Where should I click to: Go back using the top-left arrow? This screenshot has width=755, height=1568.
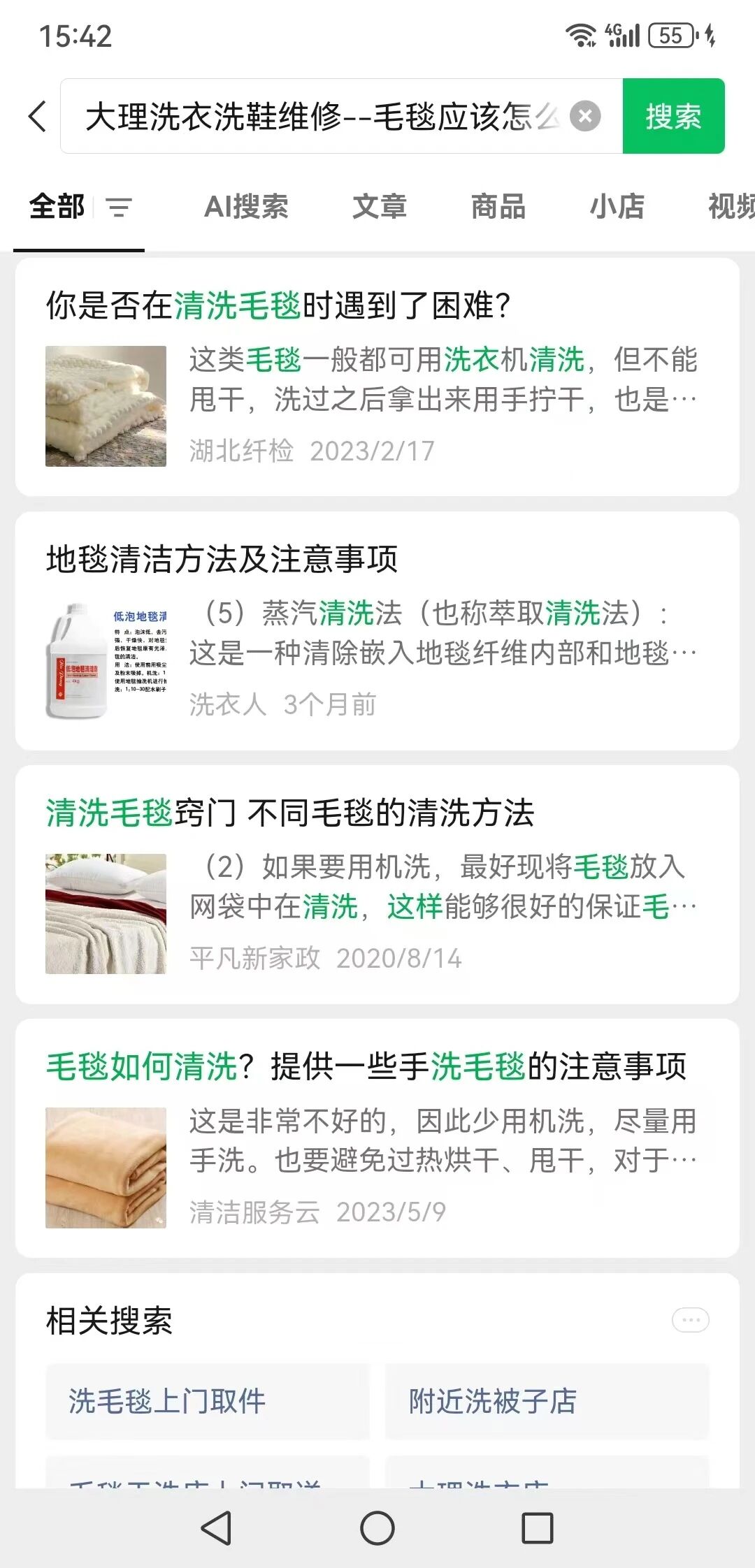click(38, 116)
